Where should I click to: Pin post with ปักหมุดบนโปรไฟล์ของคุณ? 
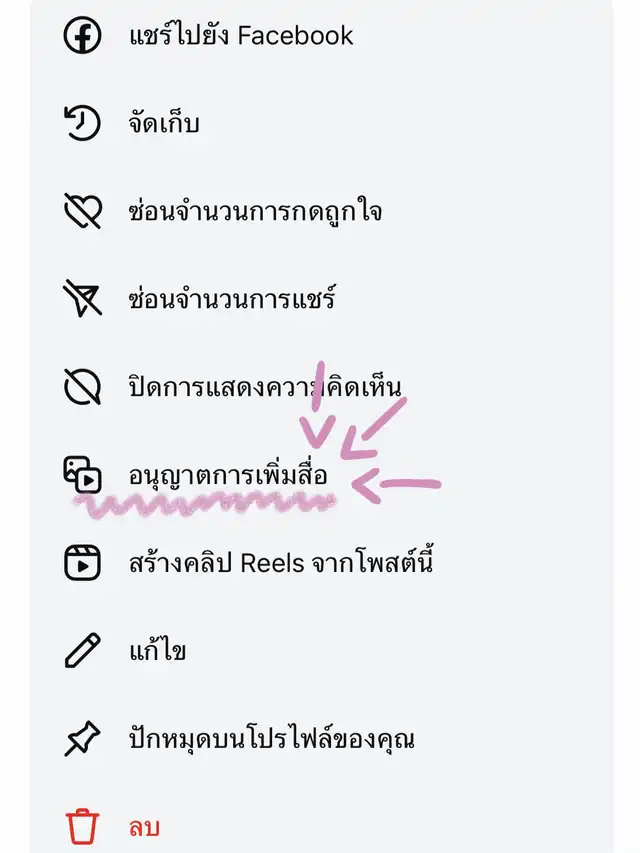click(x=272, y=740)
